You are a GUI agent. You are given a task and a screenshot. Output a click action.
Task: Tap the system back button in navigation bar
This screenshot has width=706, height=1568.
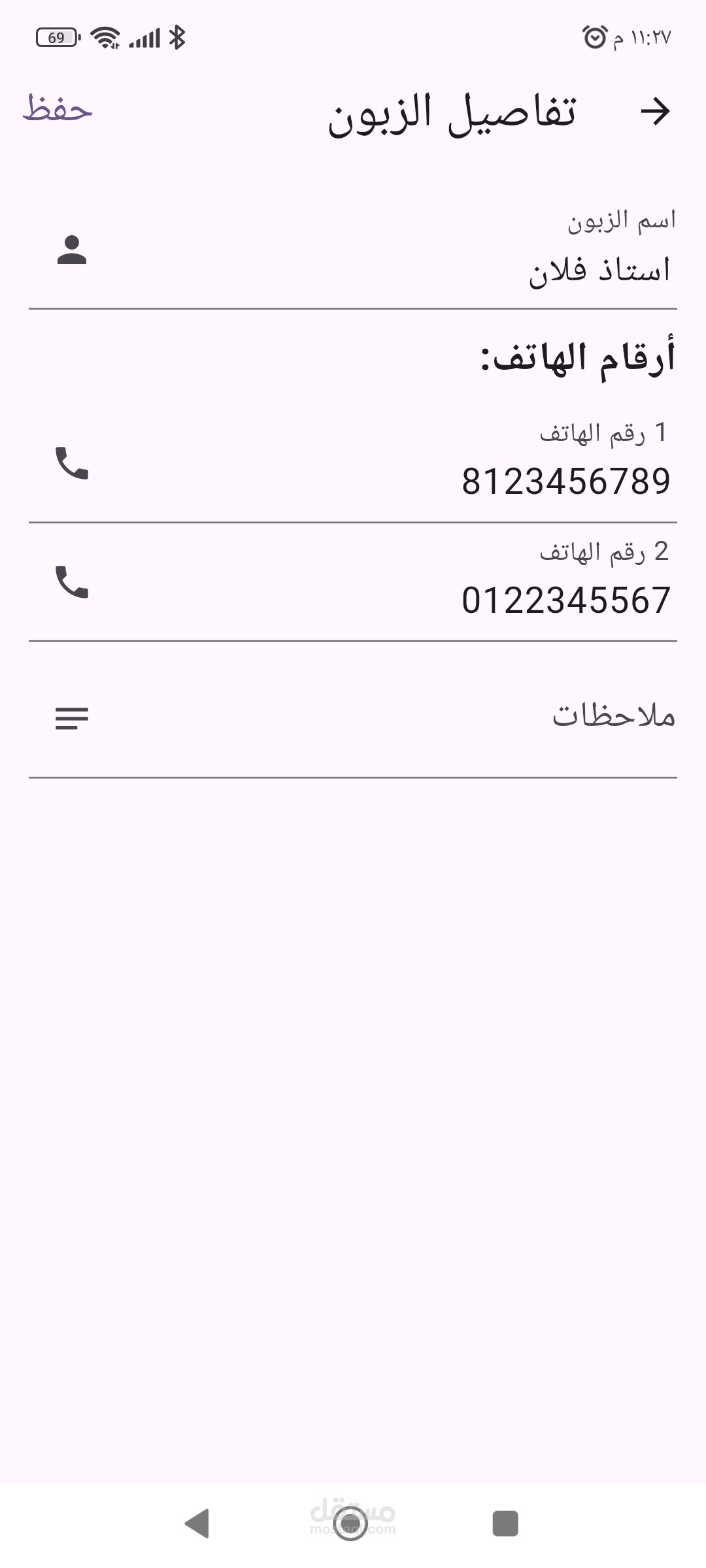[197, 1524]
